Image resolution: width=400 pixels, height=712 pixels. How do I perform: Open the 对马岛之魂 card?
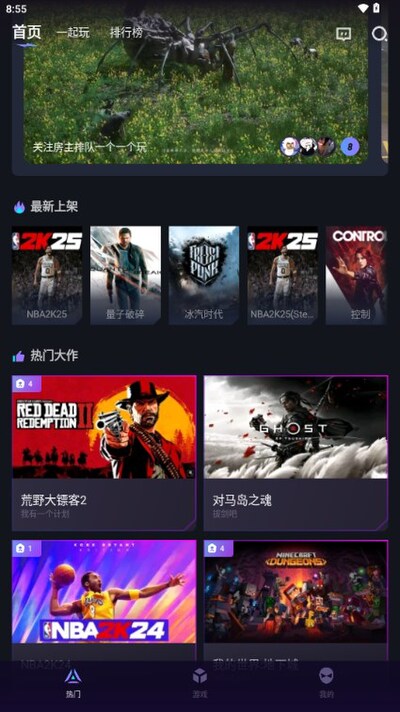[x=296, y=453]
